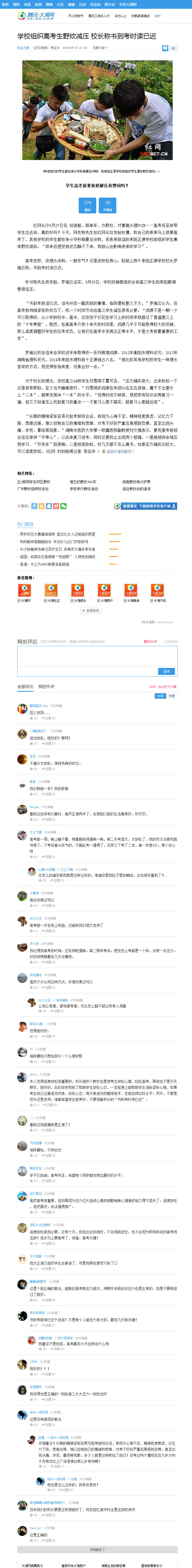Viewport: 192px width, 1568px height.
Task: Sort comments by 热度
Action: point(172,696)
